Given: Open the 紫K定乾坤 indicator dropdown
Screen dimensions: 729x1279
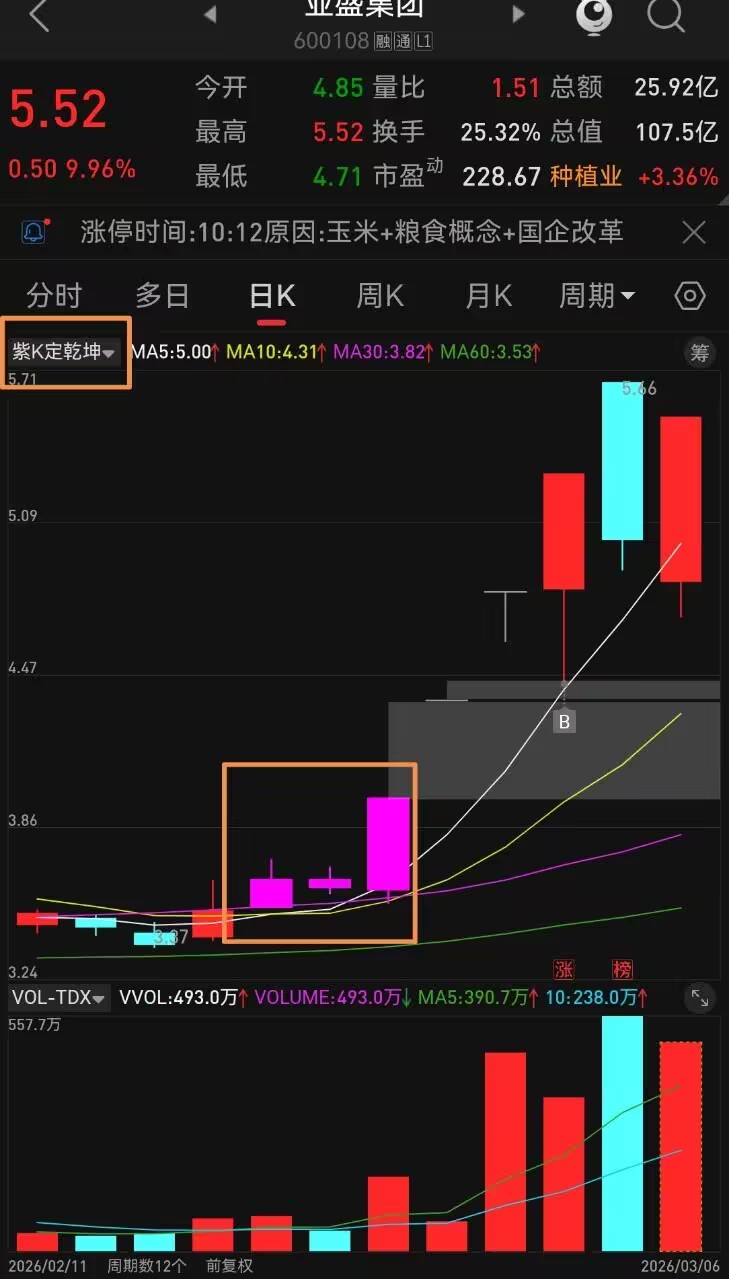Looking at the screenshot, I should 64,352.
